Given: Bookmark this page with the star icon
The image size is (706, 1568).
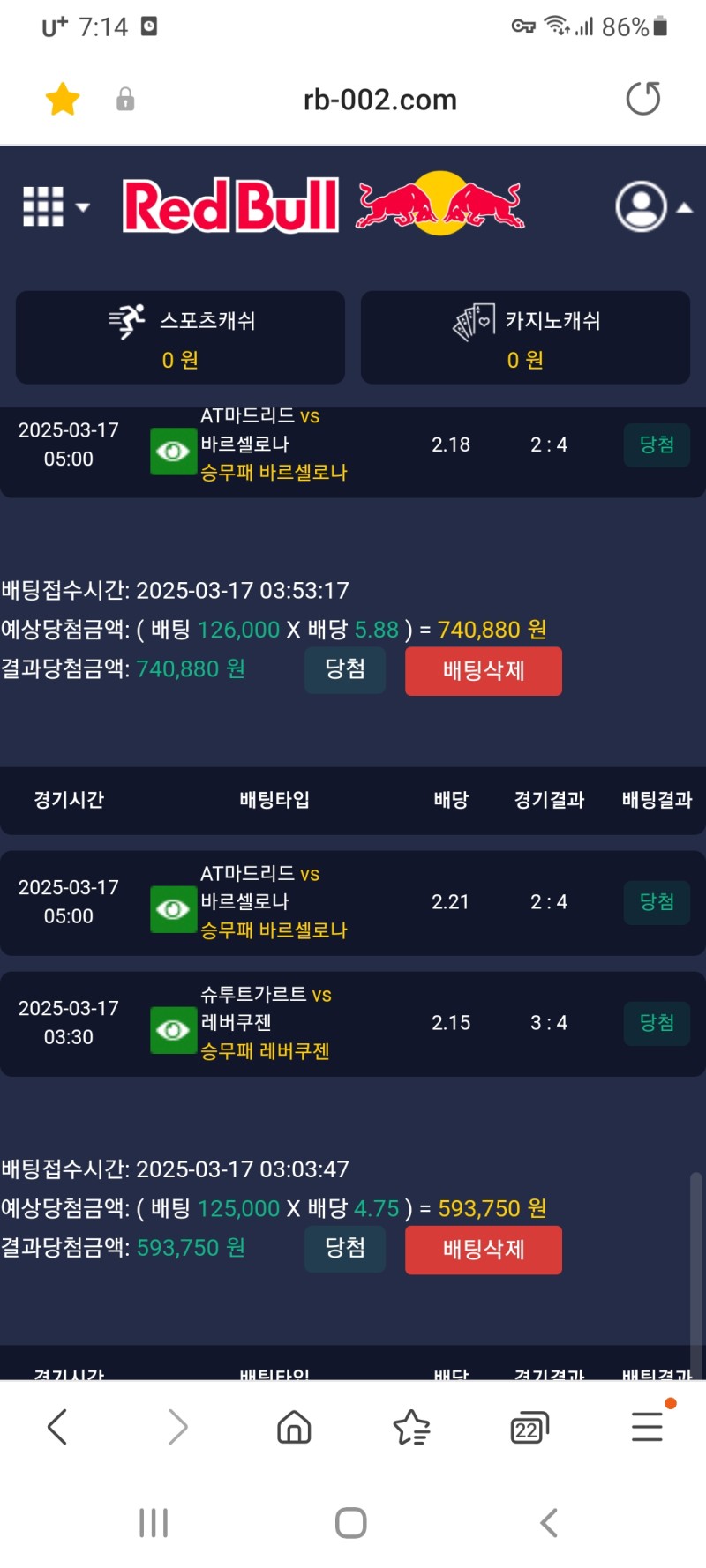Looking at the screenshot, I should point(63,99).
